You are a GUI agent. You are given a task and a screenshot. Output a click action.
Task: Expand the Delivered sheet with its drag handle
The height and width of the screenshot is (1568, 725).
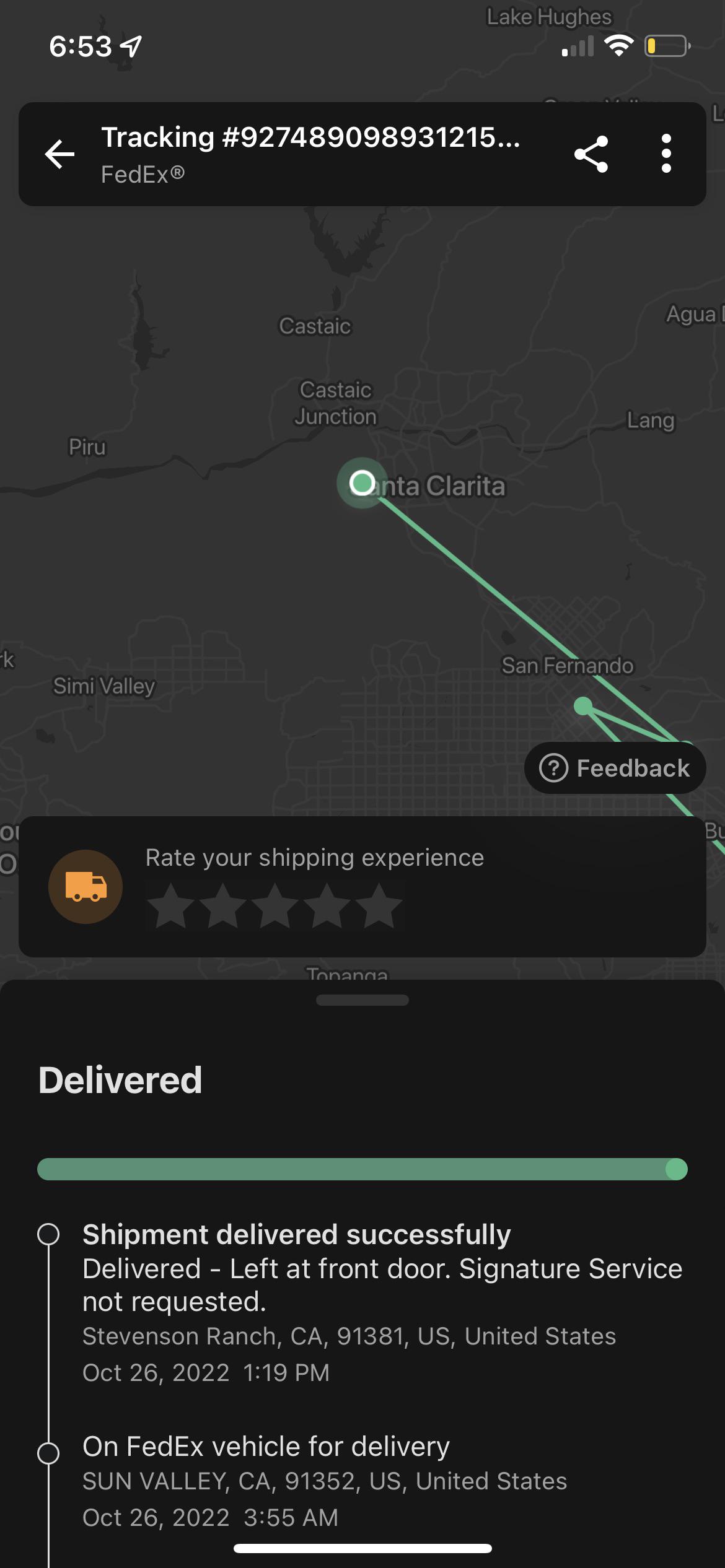(x=362, y=1000)
